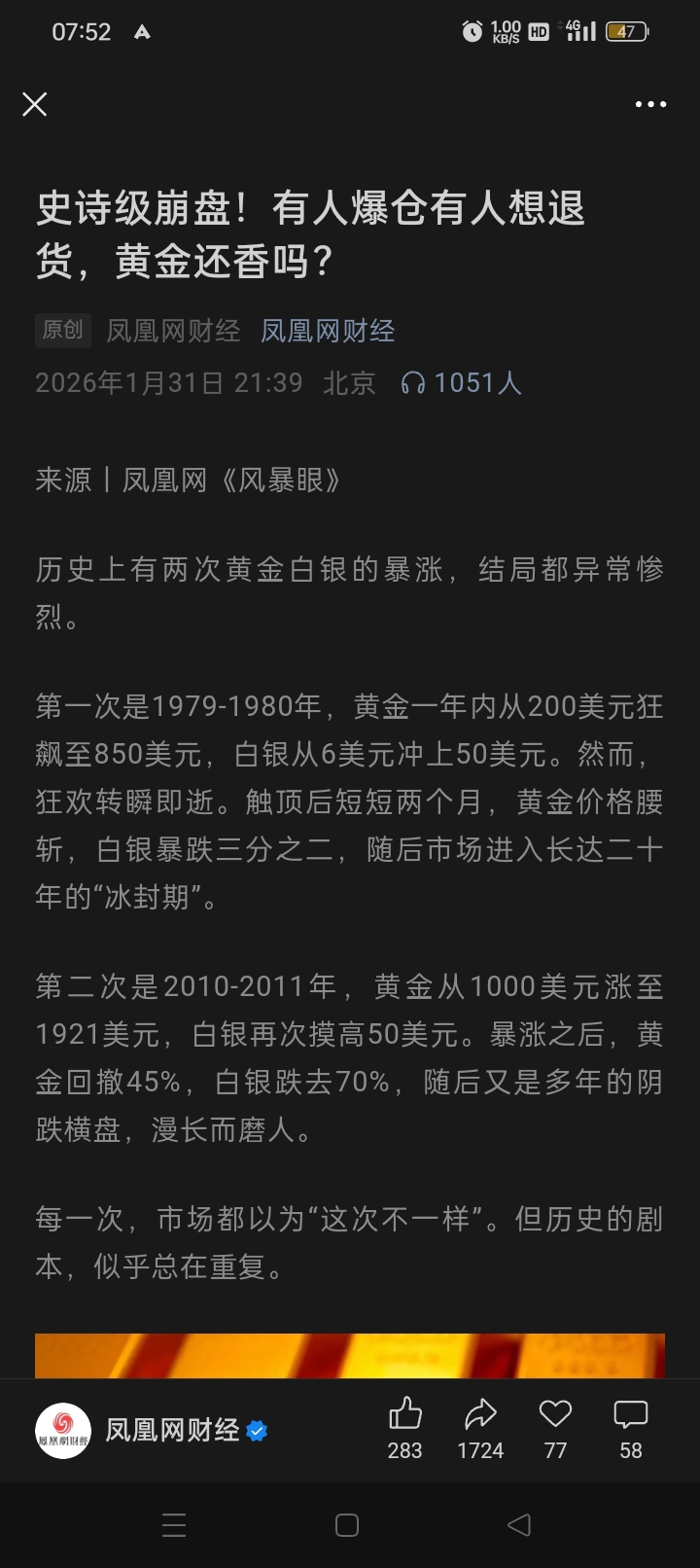Listen to the article via headphone icon
This screenshot has height=1568, width=700.
point(413,383)
